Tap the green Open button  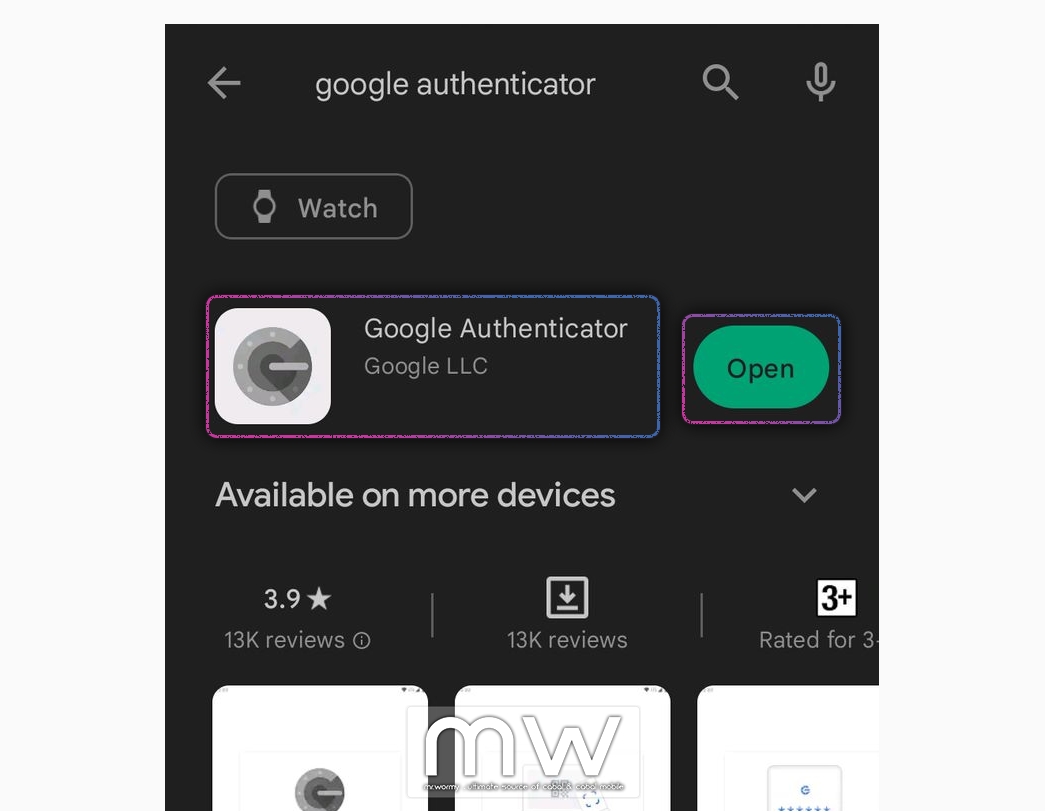[x=761, y=367]
